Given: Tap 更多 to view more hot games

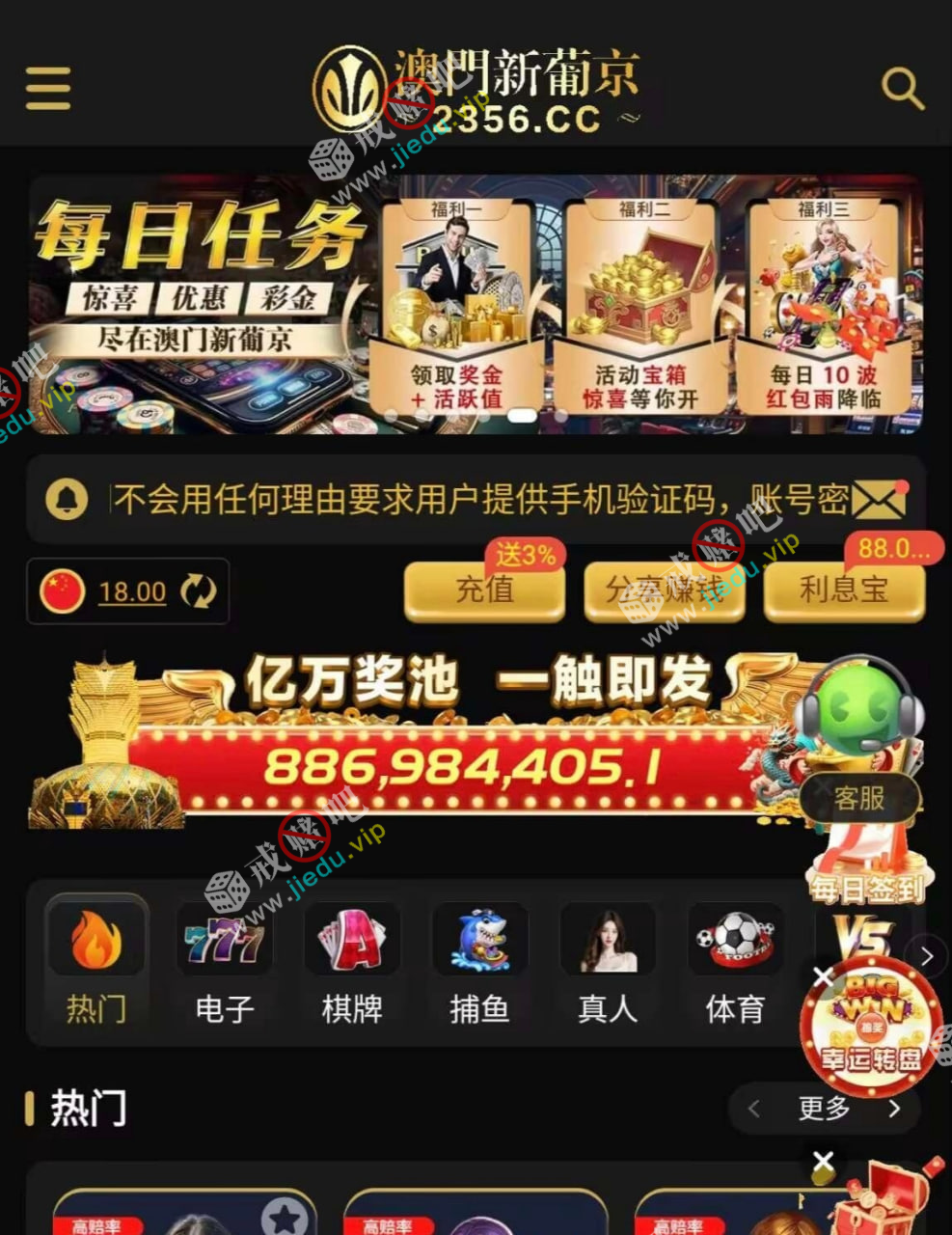Looking at the screenshot, I should coord(825,1109).
